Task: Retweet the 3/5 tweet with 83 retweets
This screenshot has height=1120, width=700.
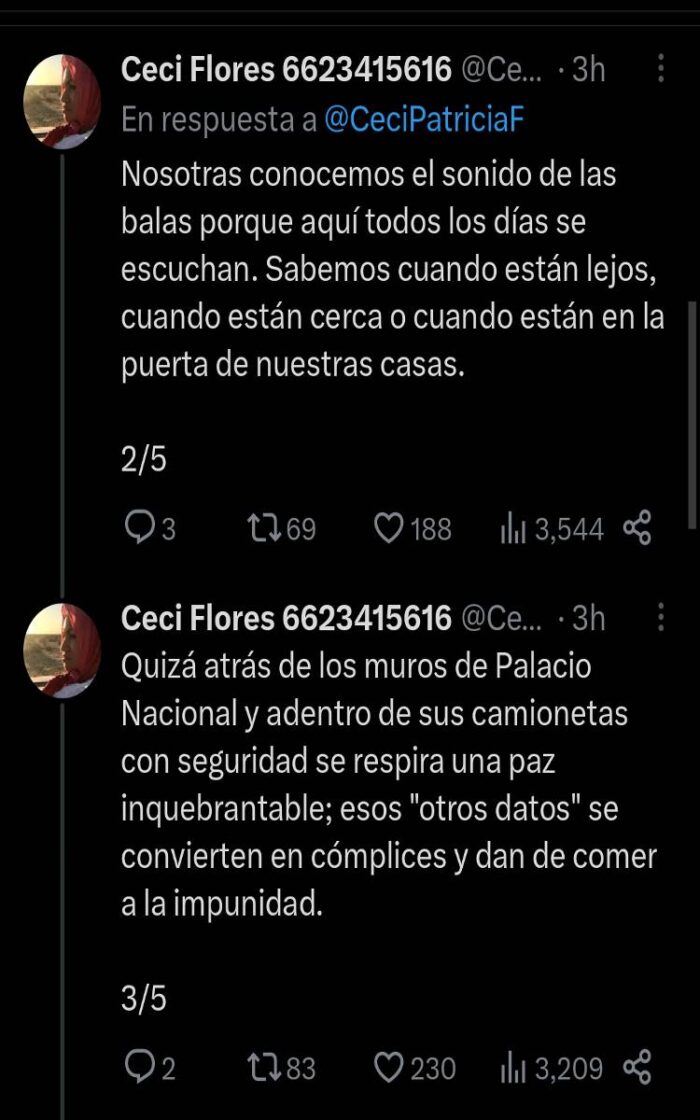Action: tap(264, 1068)
